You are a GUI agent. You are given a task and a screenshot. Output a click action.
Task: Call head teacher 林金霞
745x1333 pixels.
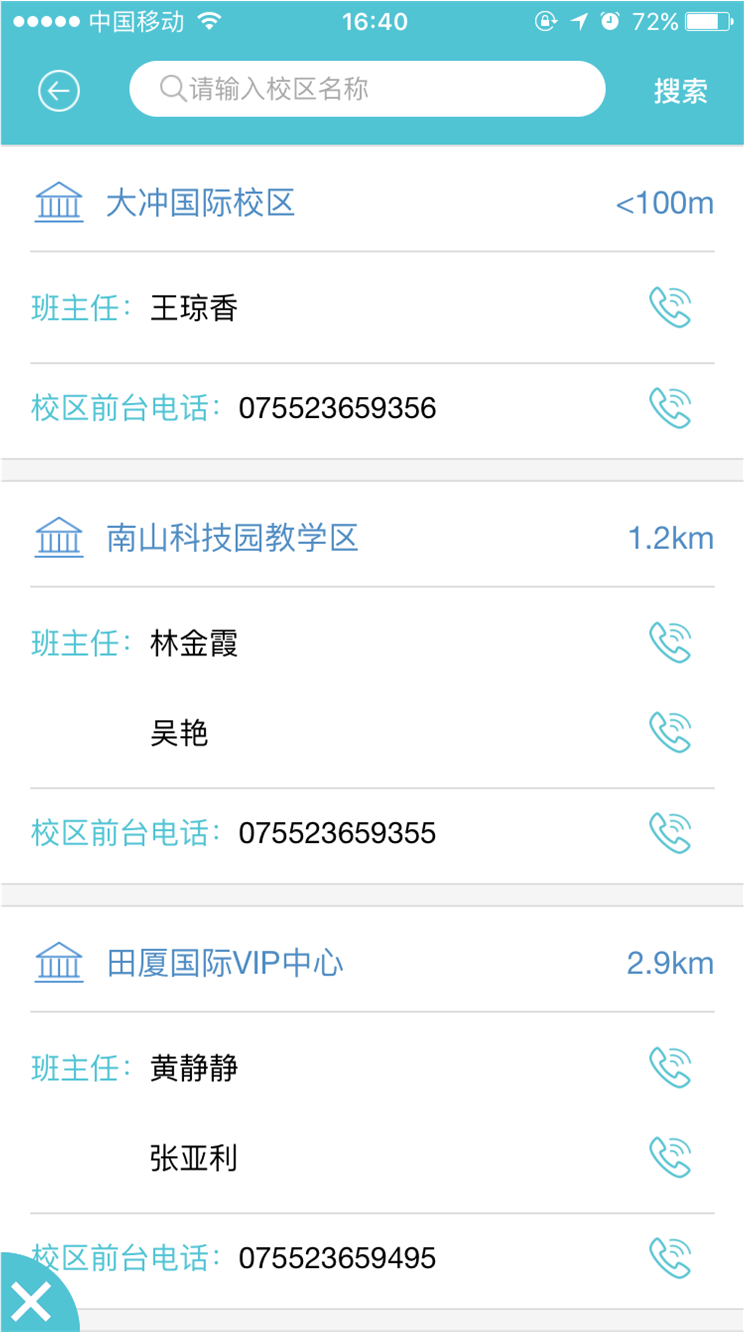pos(670,643)
